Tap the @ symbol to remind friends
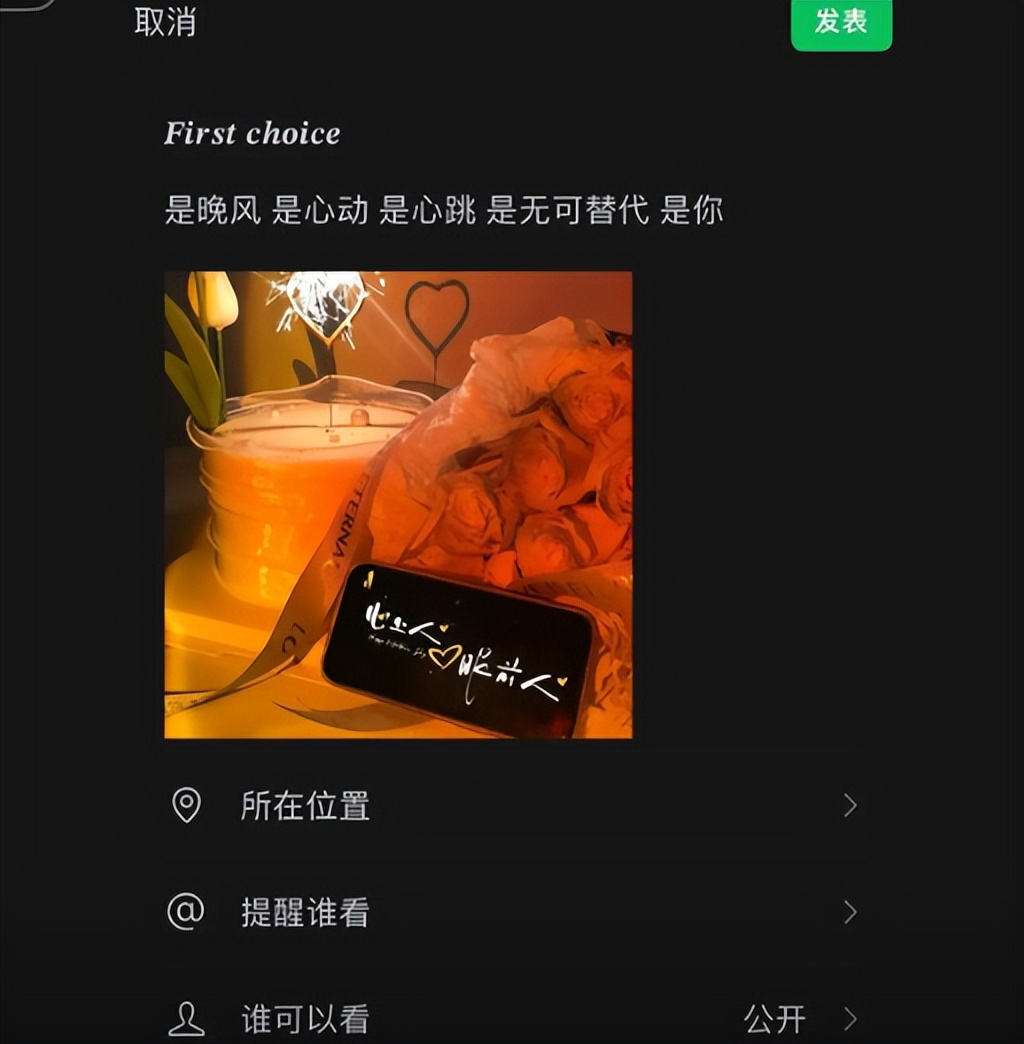The image size is (1024, 1044). tap(185, 913)
